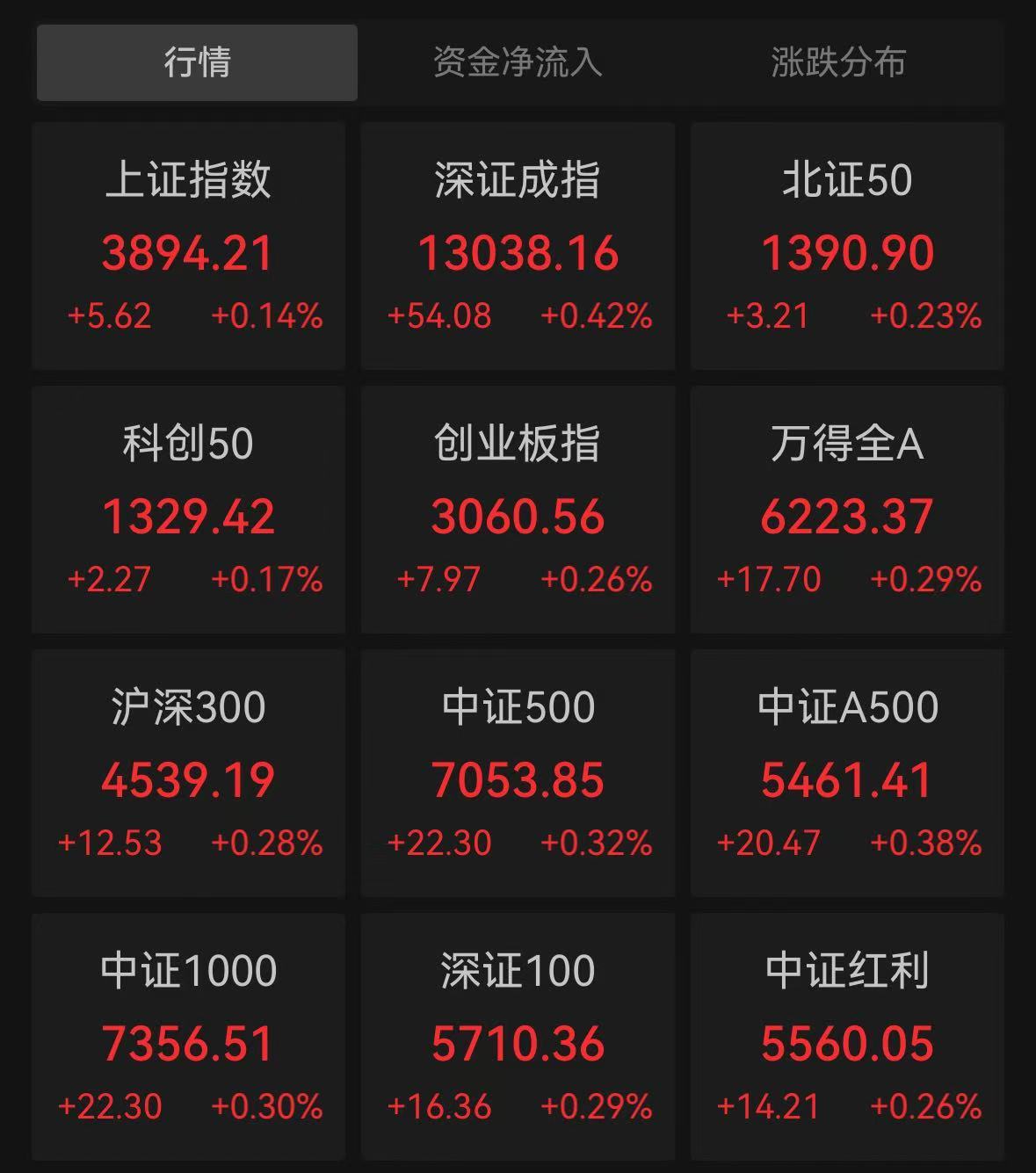Open the 中证红利 index card

[847, 1037]
